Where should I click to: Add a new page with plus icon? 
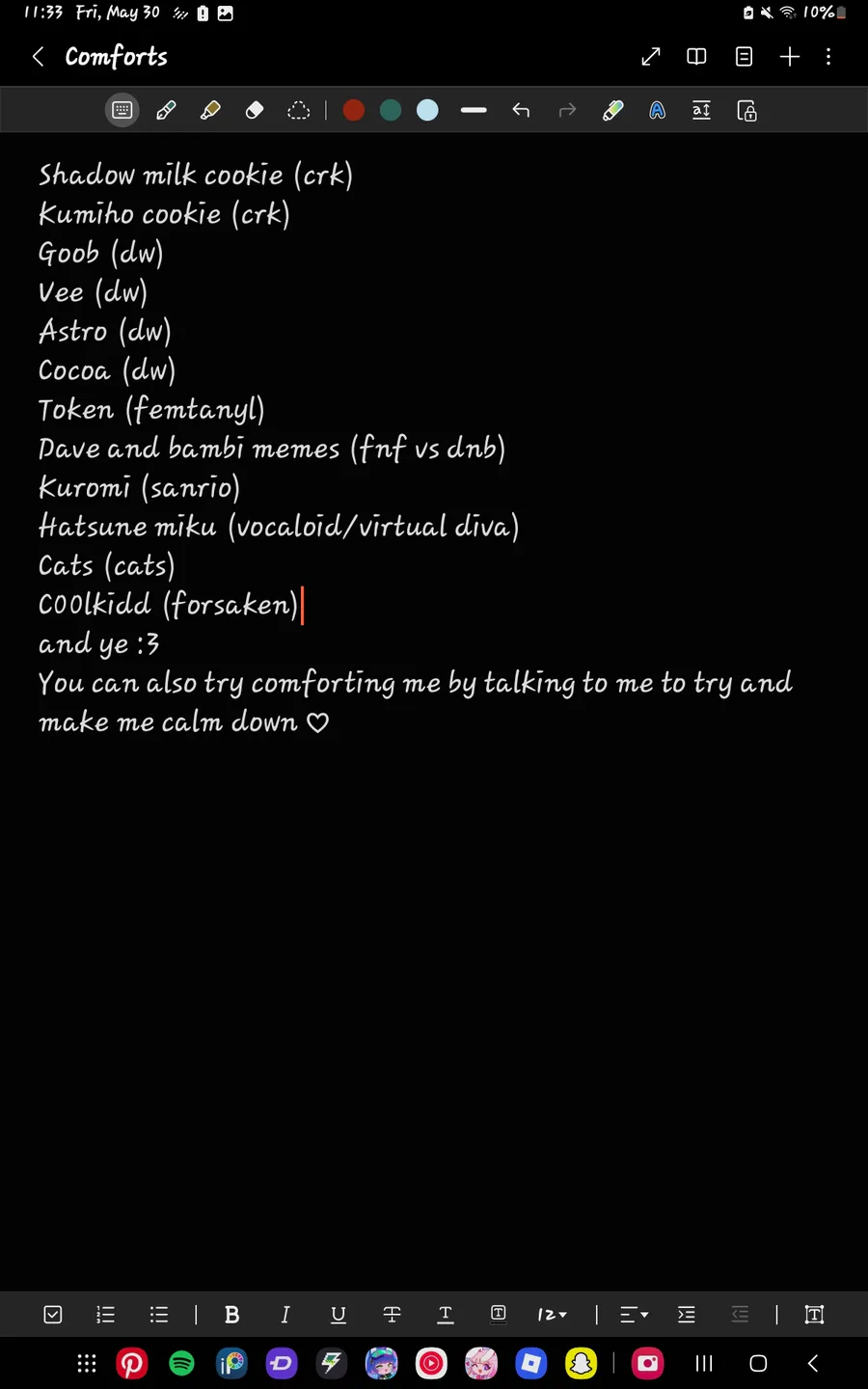coord(790,57)
